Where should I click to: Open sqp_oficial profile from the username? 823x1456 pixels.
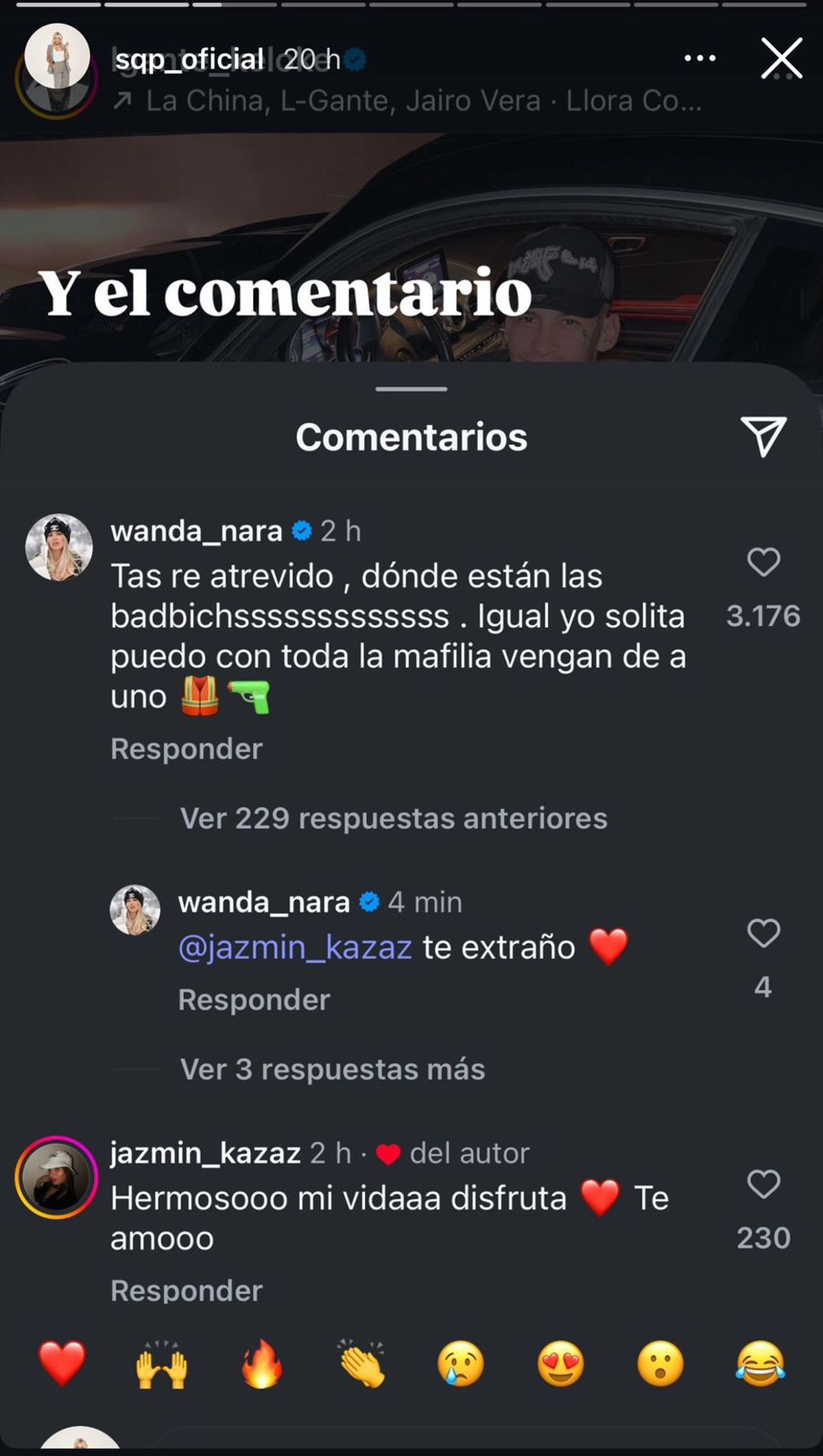coord(189,60)
